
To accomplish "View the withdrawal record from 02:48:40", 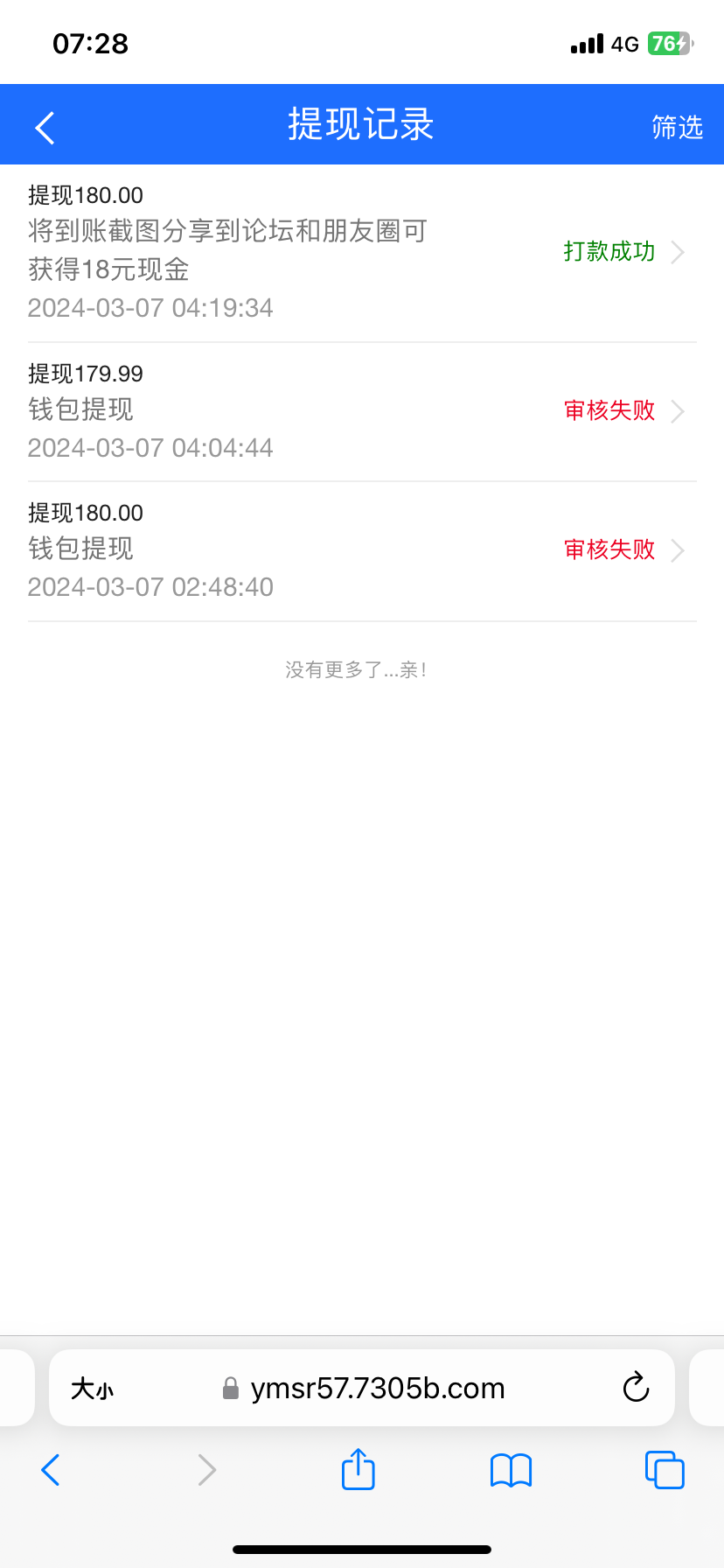I will point(362,549).
